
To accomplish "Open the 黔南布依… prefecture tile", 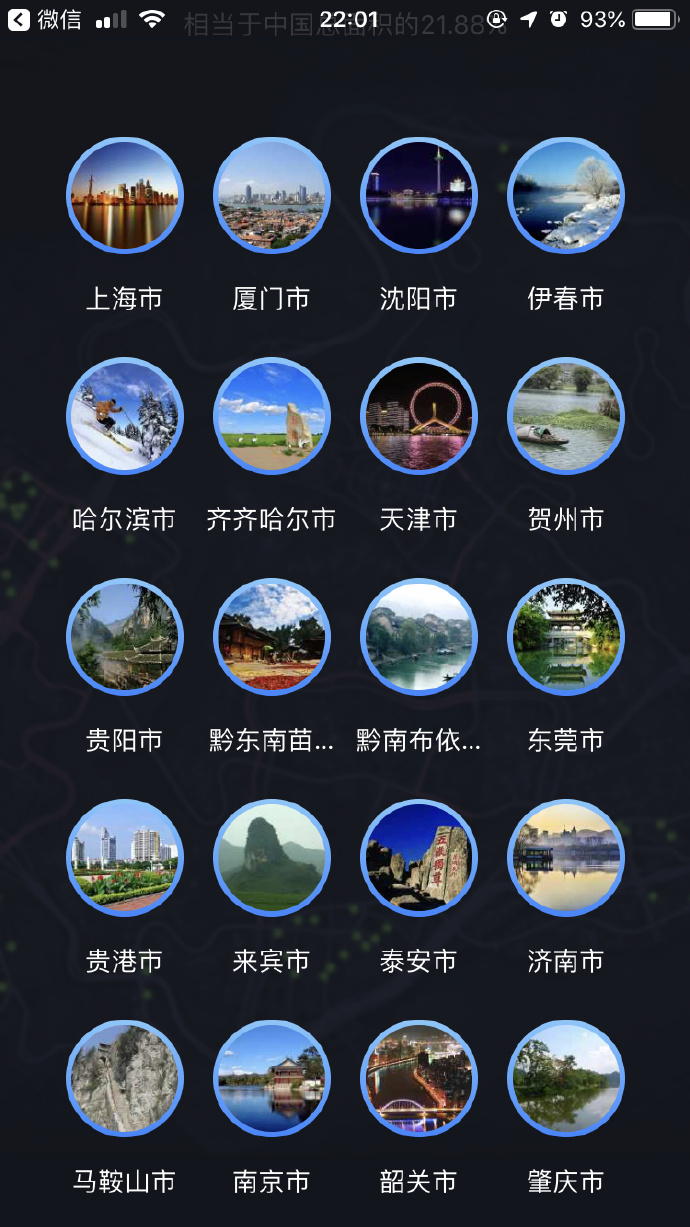I will [418, 637].
